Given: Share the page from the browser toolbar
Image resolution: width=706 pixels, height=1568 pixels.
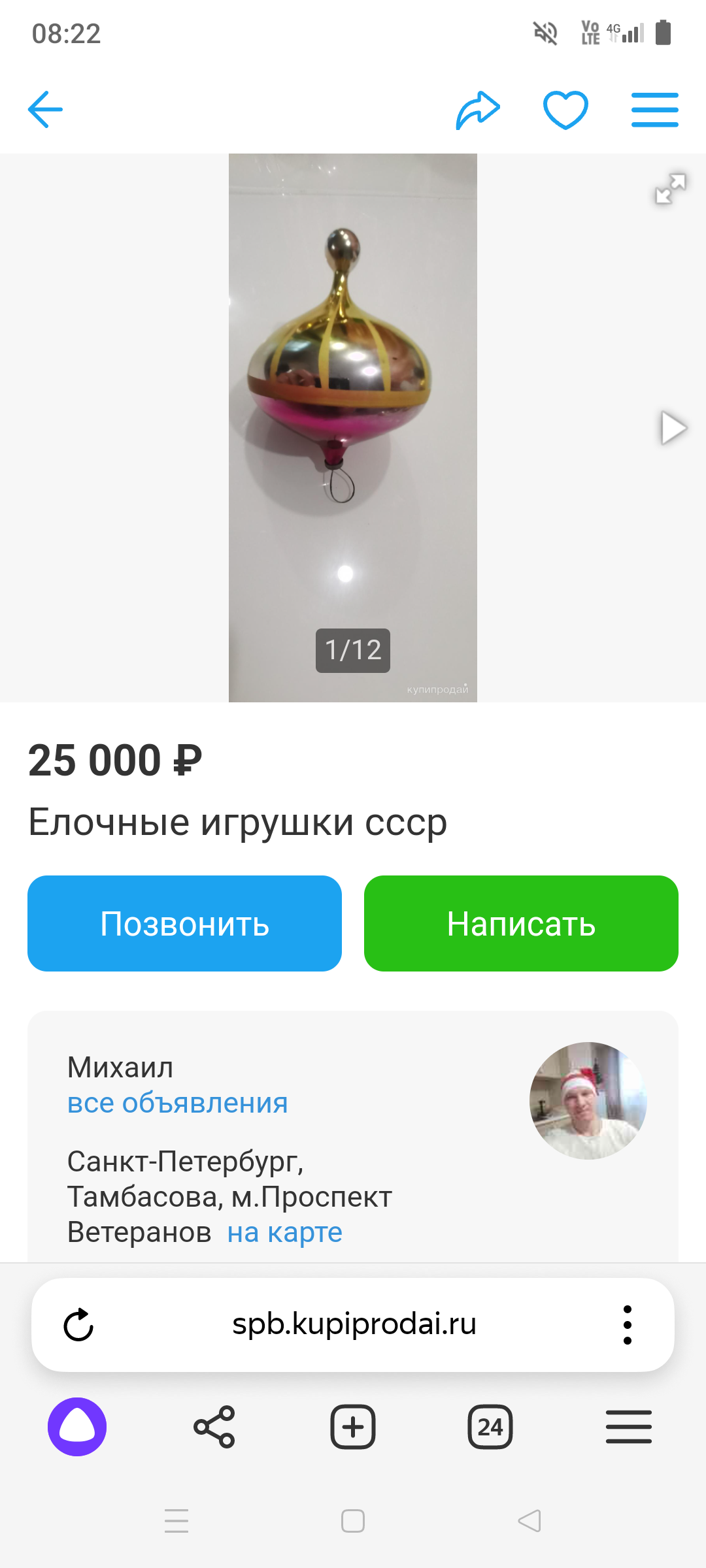Looking at the screenshot, I should 214,1427.
